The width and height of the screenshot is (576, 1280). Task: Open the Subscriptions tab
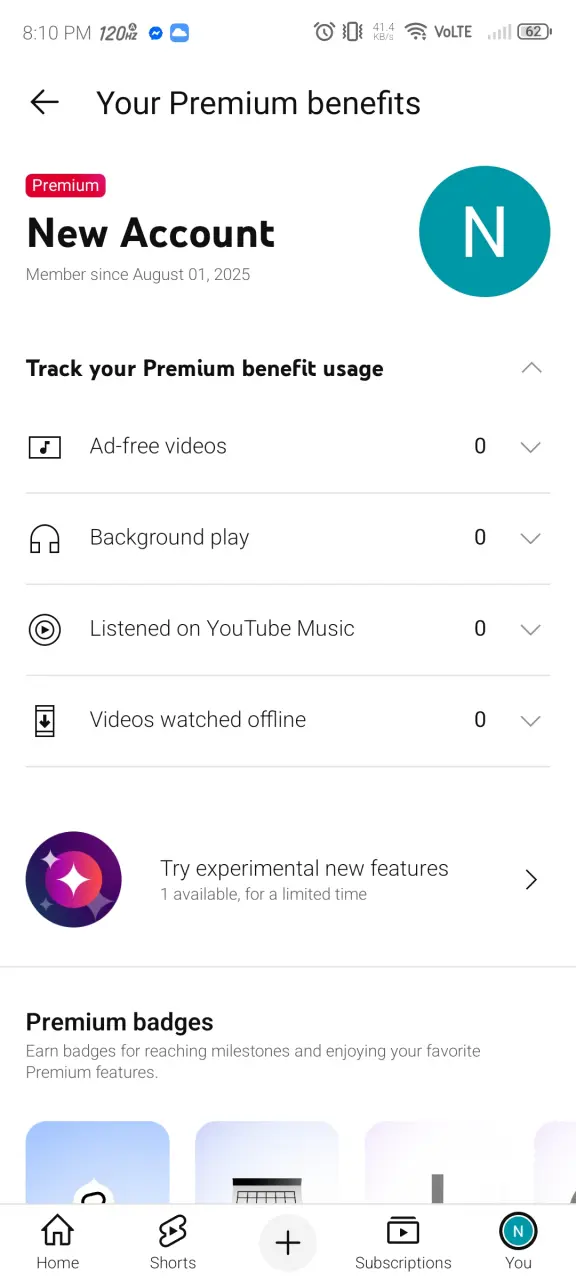(403, 1242)
